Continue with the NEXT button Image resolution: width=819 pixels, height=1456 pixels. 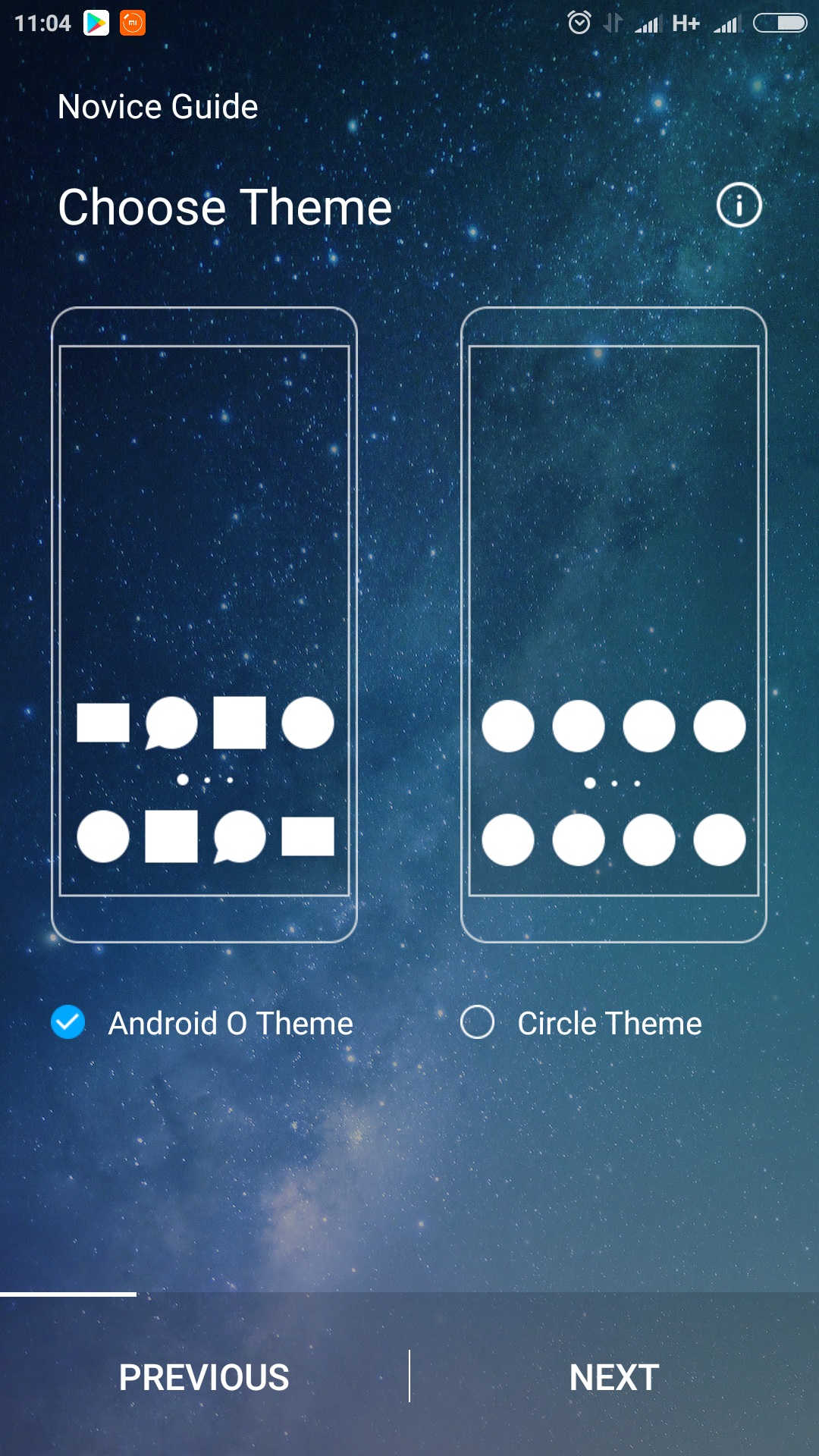point(614,1377)
